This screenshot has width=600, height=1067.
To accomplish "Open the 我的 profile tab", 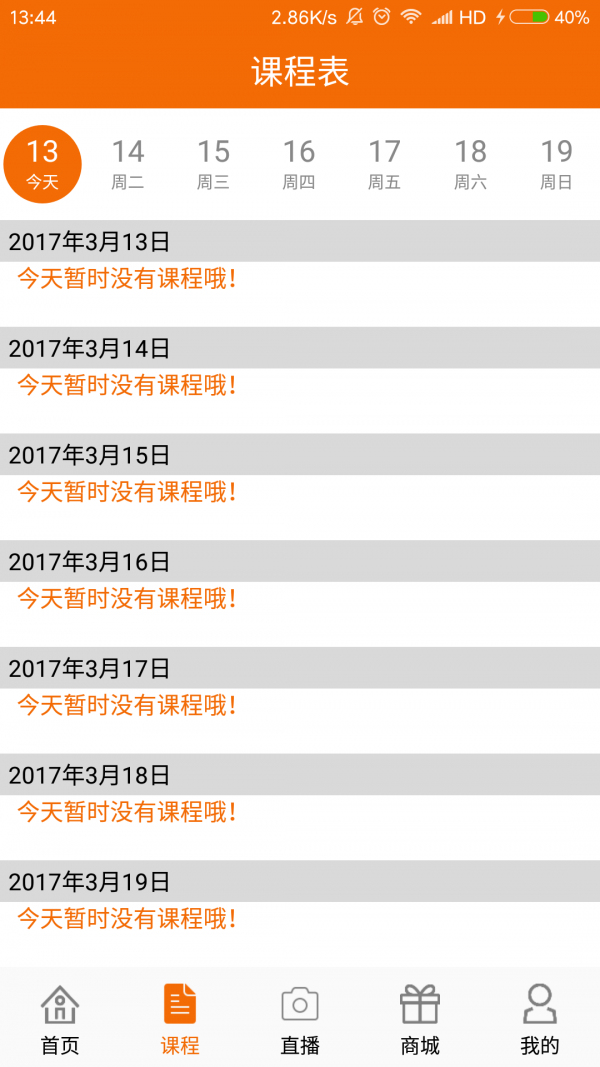I will pos(540,1019).
